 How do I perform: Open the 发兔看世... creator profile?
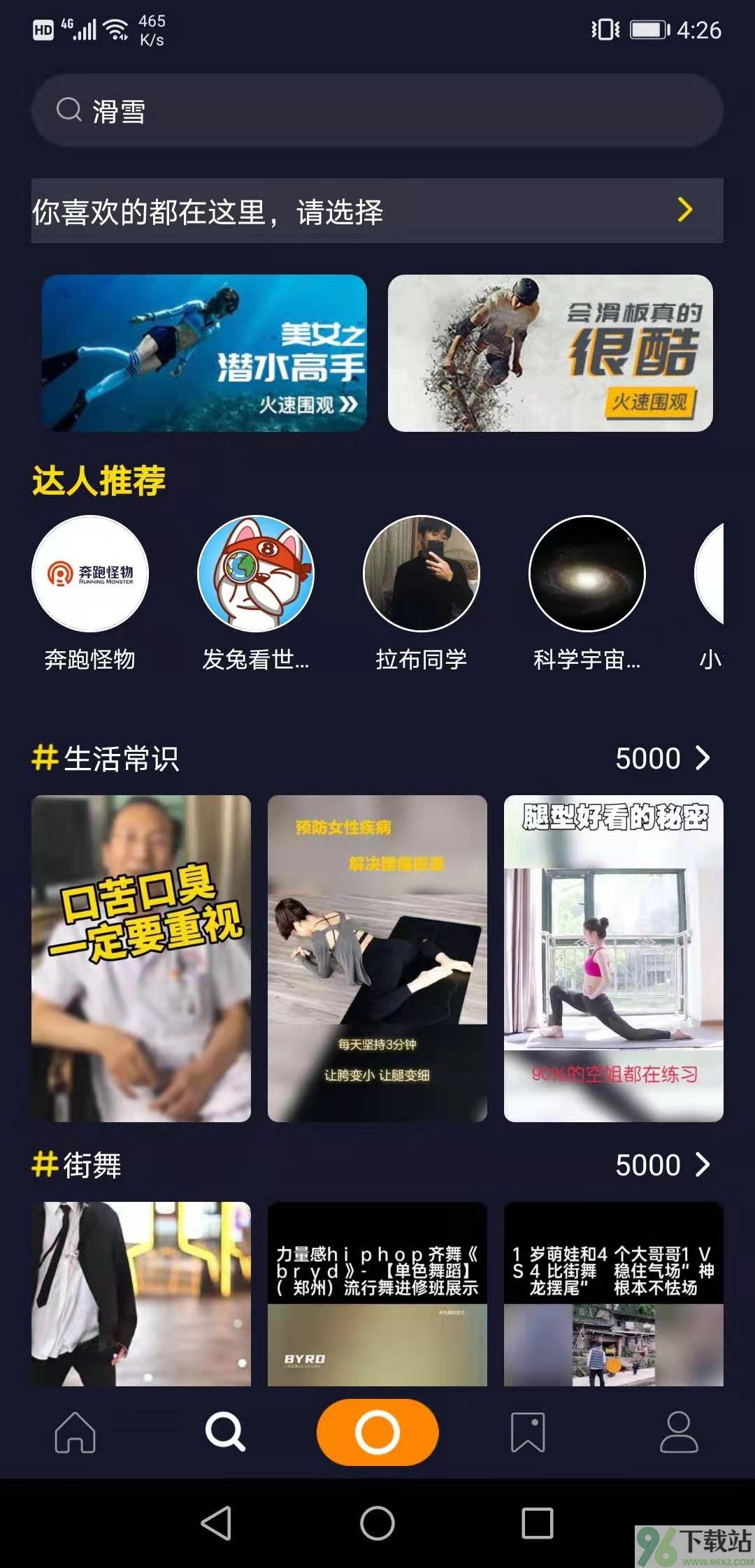pyautogui.click(x=256, y=574)
